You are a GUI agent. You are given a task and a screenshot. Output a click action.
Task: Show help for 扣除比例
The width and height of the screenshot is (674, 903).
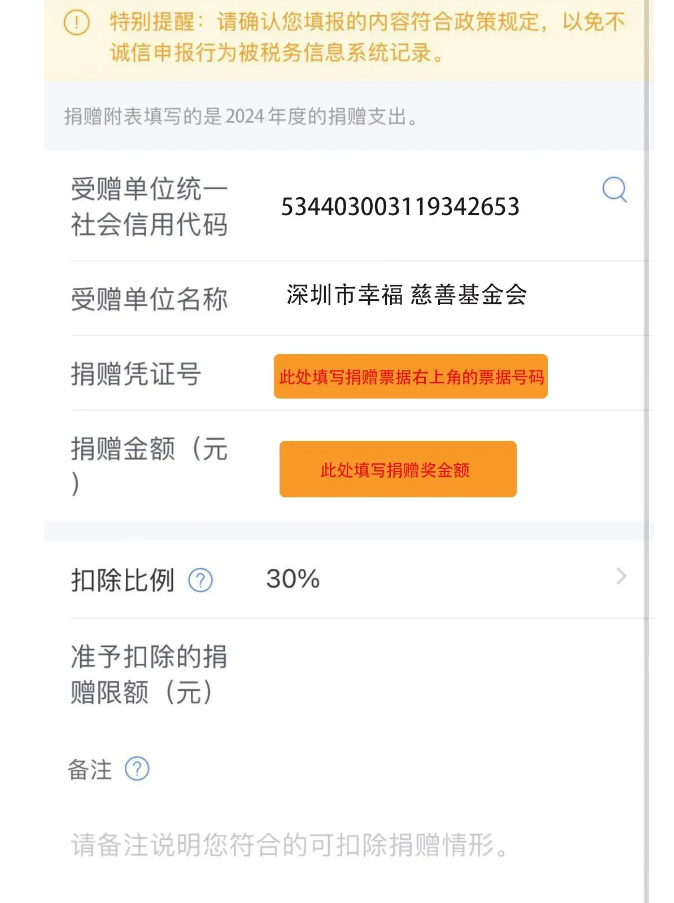pyautogui.click(x=201, y=580)
